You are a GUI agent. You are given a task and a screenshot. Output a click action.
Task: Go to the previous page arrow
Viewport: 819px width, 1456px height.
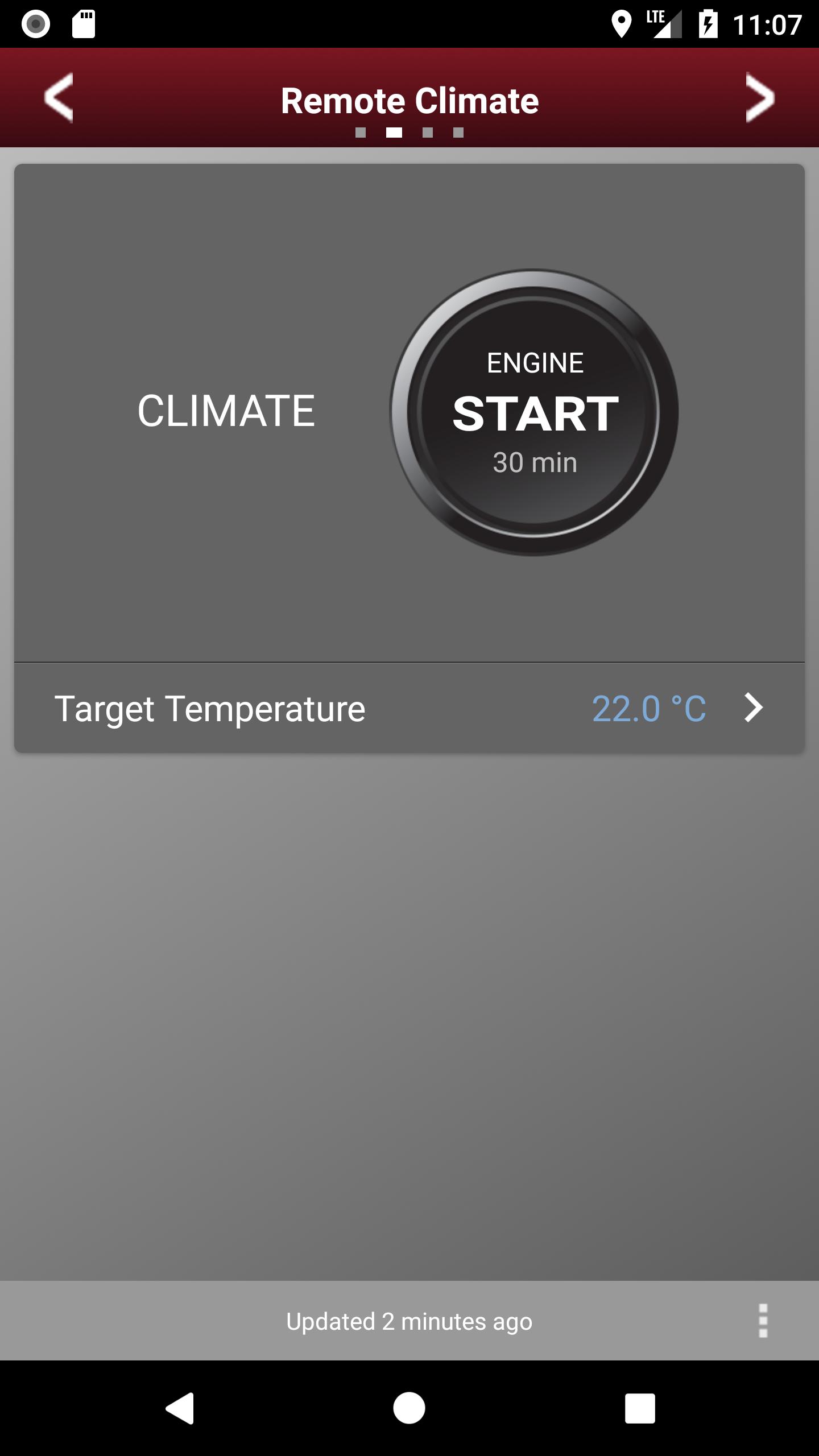click(59, 98)
